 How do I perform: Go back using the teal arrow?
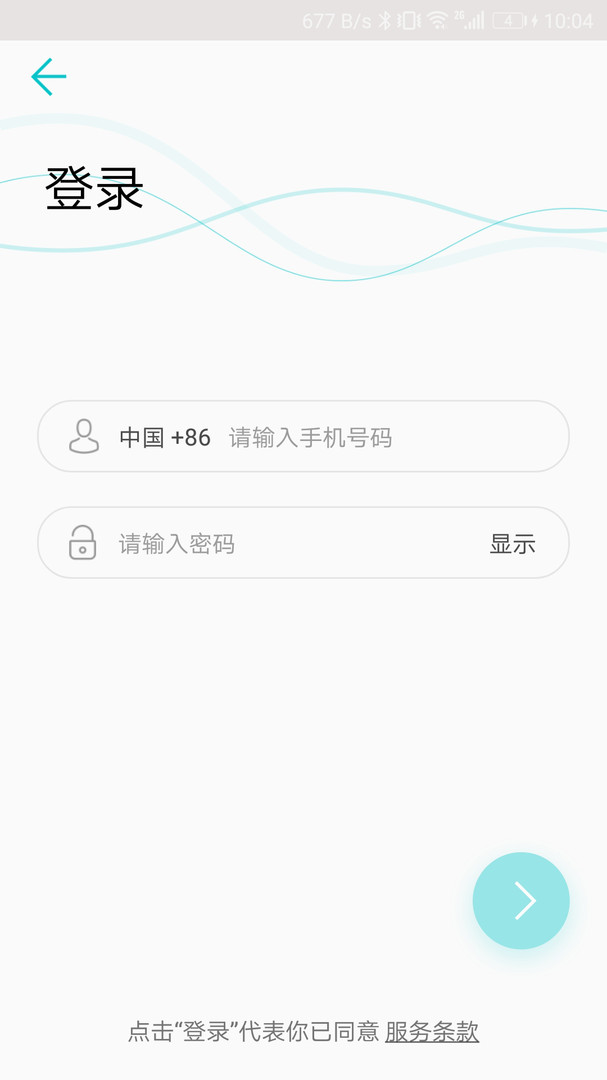(48, 77)
